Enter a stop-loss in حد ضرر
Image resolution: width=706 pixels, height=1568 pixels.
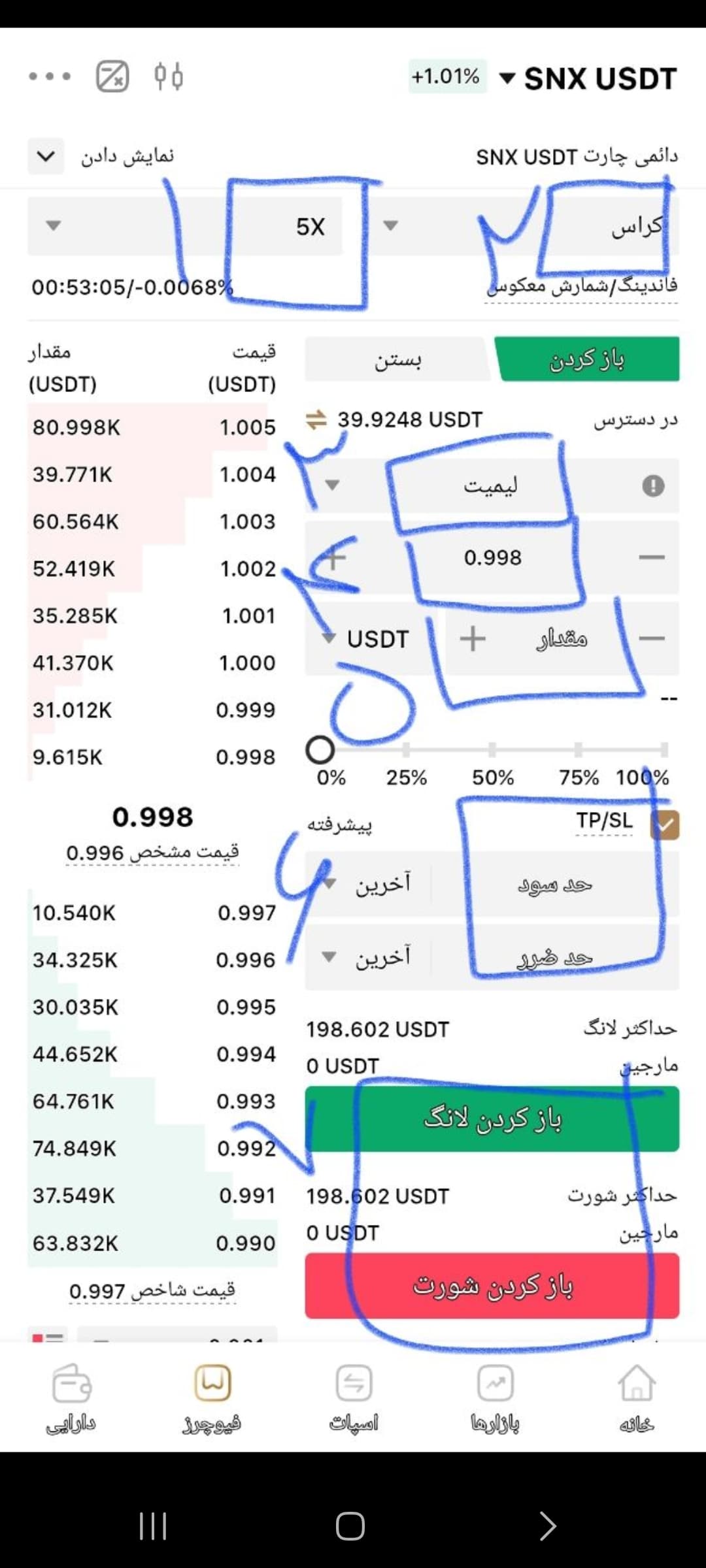tap(556, 957)
